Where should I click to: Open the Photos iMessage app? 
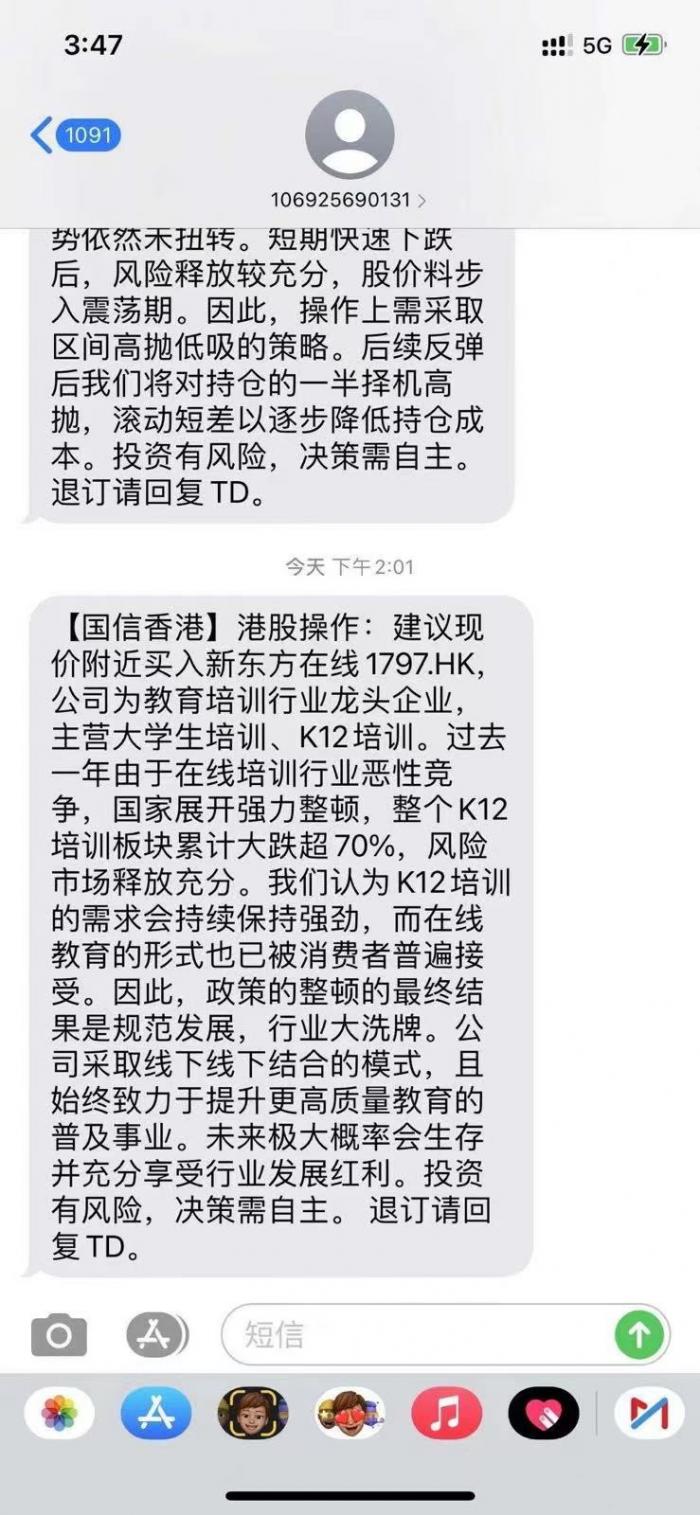click(59, 1414)
